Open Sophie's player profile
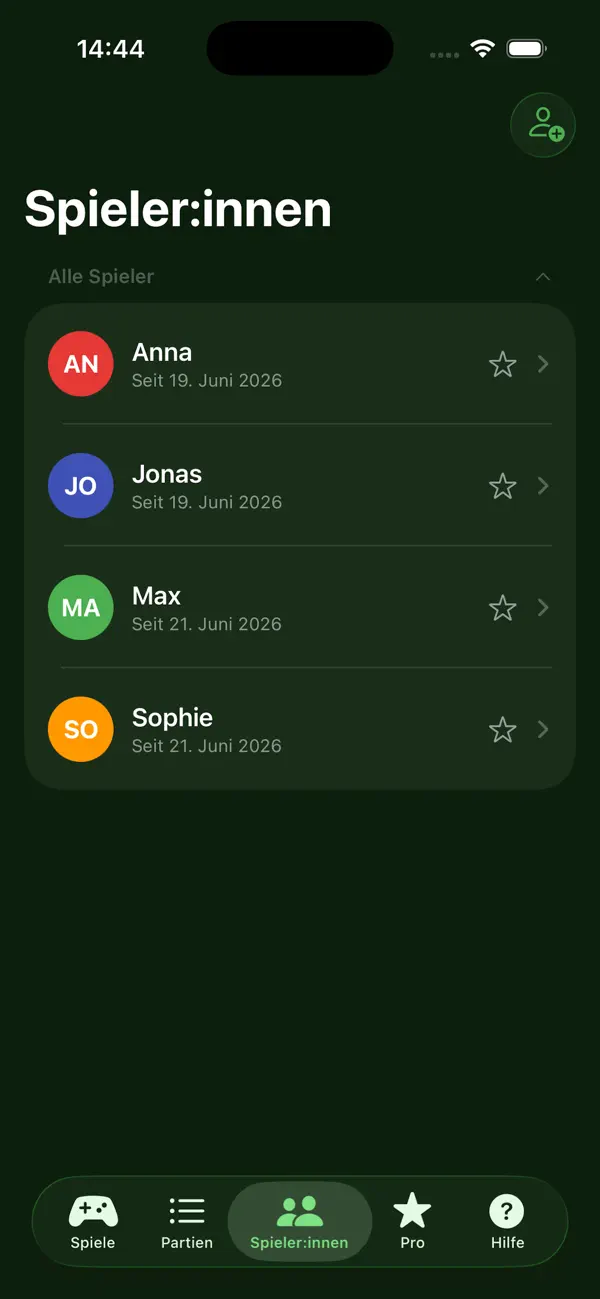 click(x=300, y=729)
